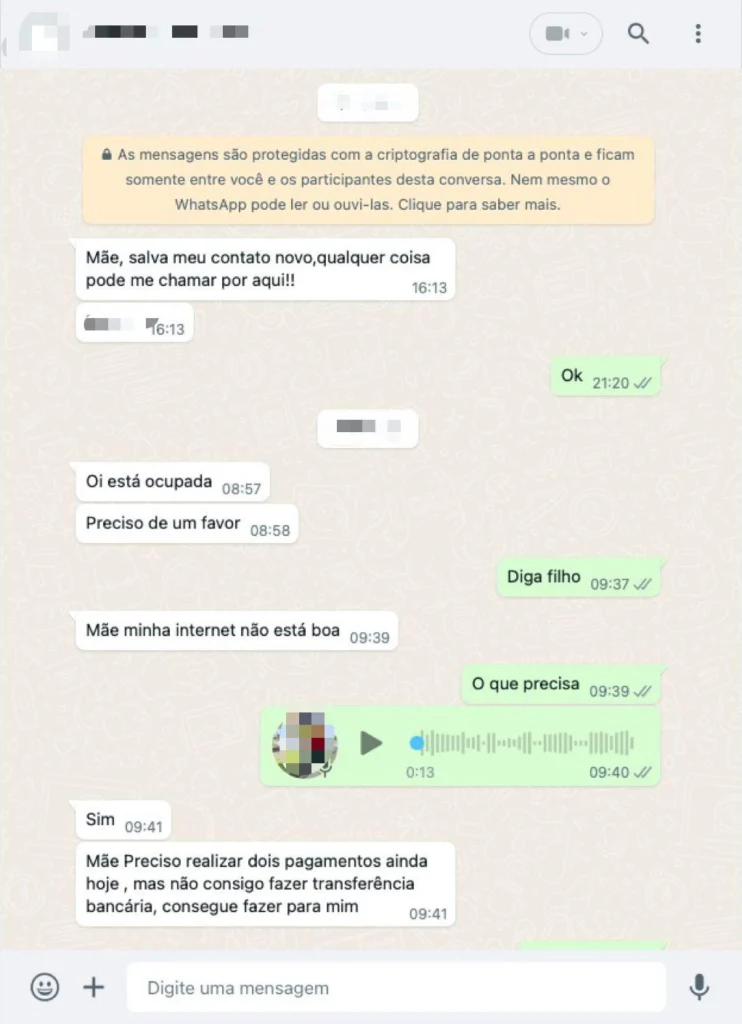Play the 0:13 voice message

[x=371, y=743]
